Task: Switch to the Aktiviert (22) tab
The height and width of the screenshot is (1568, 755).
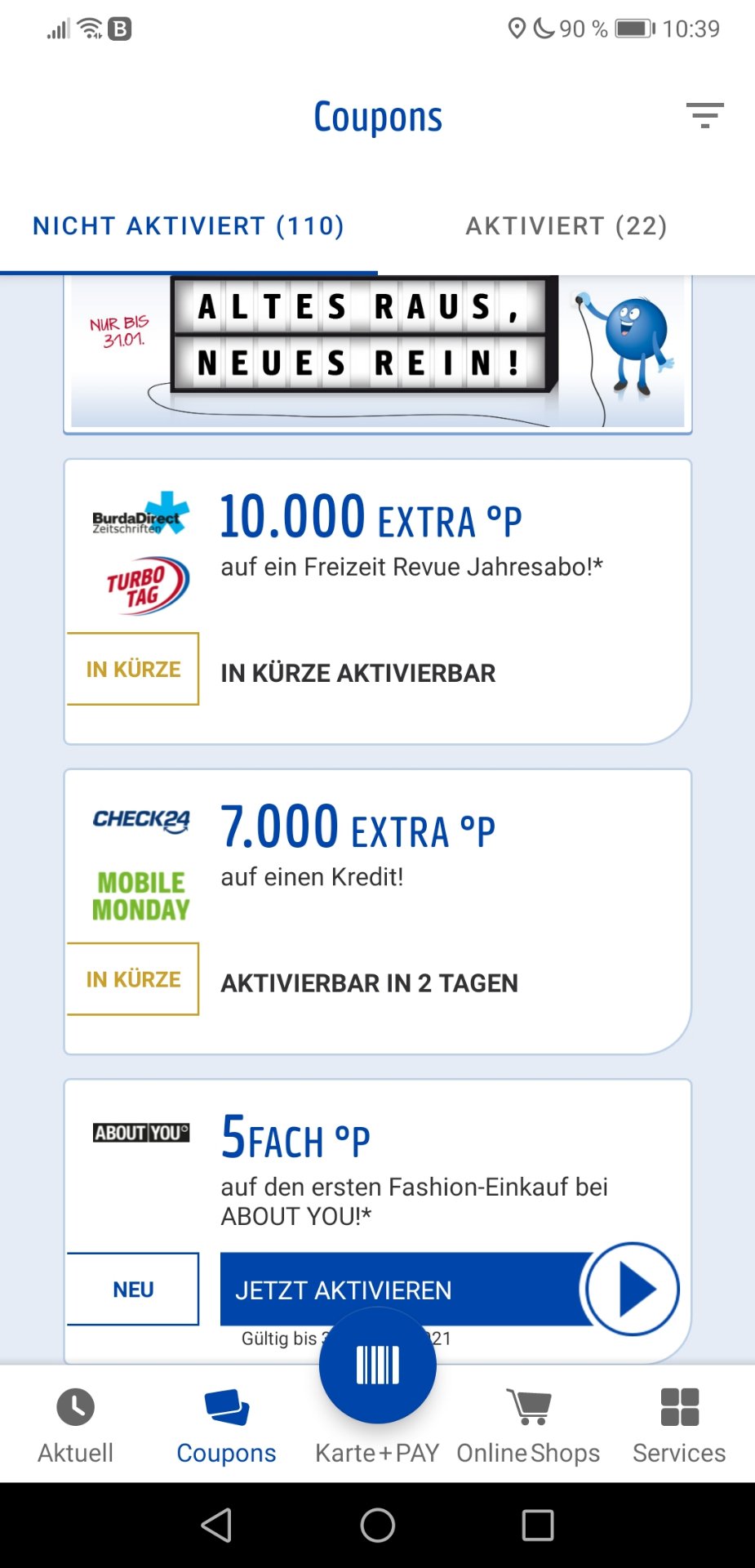Action: (x=566, y=226)
